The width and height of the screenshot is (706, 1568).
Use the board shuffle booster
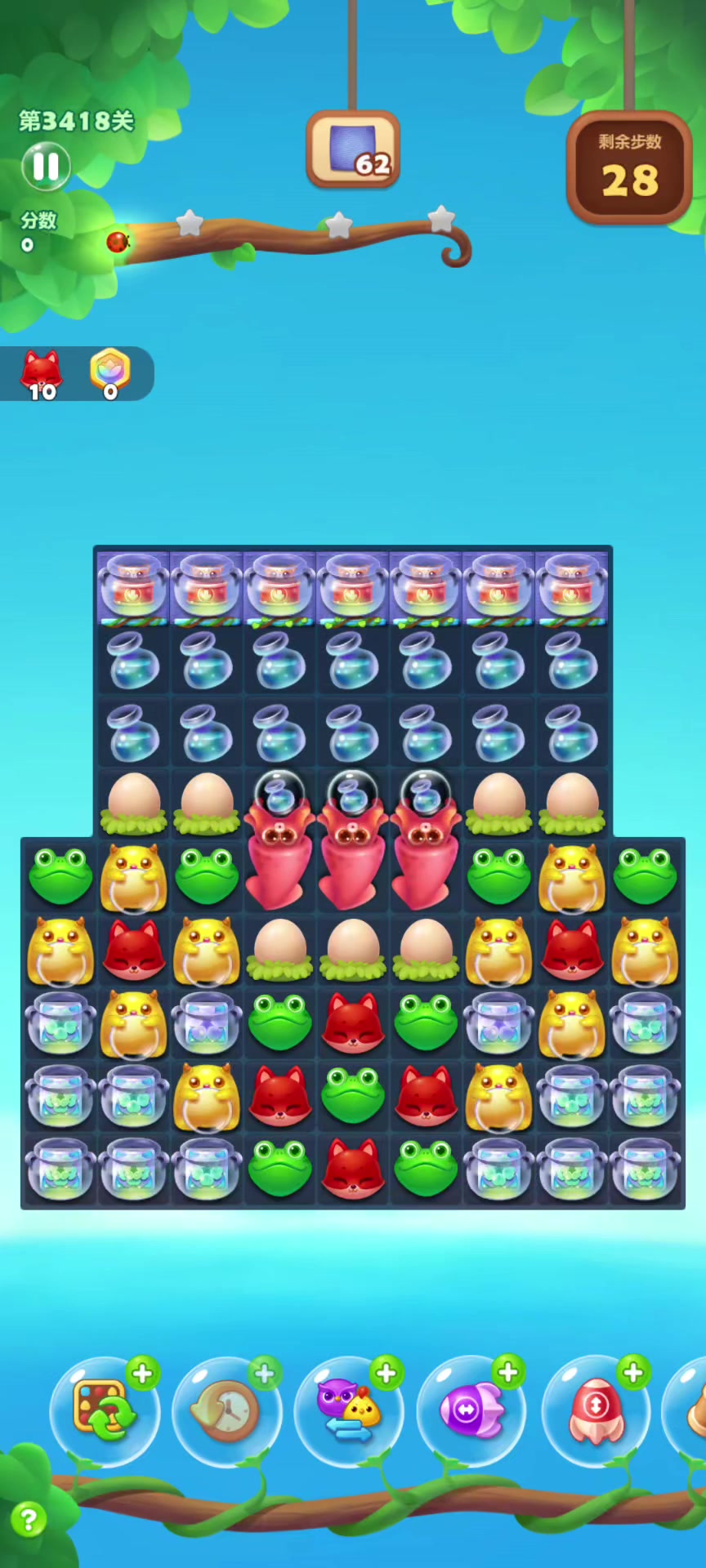(104, 1411)
